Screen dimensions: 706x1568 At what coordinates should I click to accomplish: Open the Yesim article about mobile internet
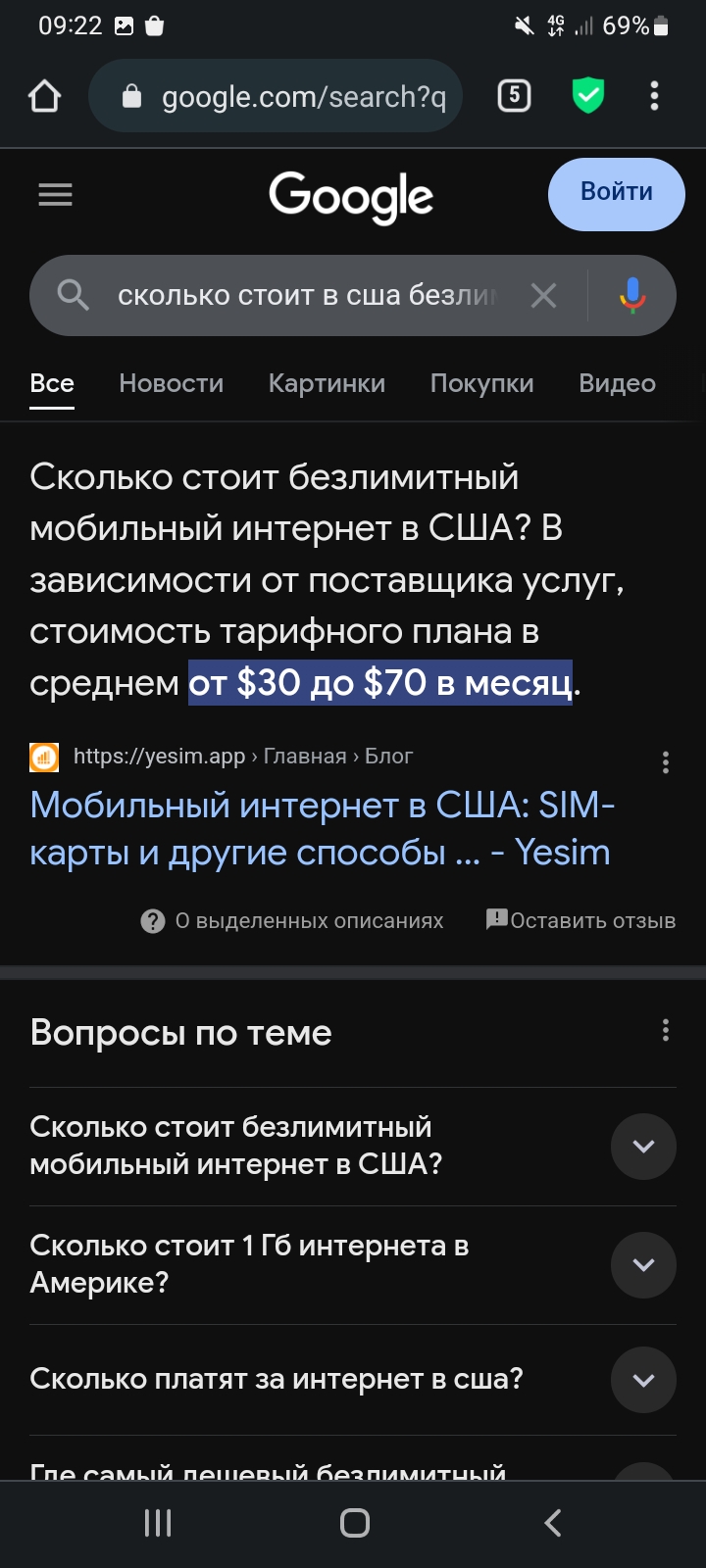point(321,828)
